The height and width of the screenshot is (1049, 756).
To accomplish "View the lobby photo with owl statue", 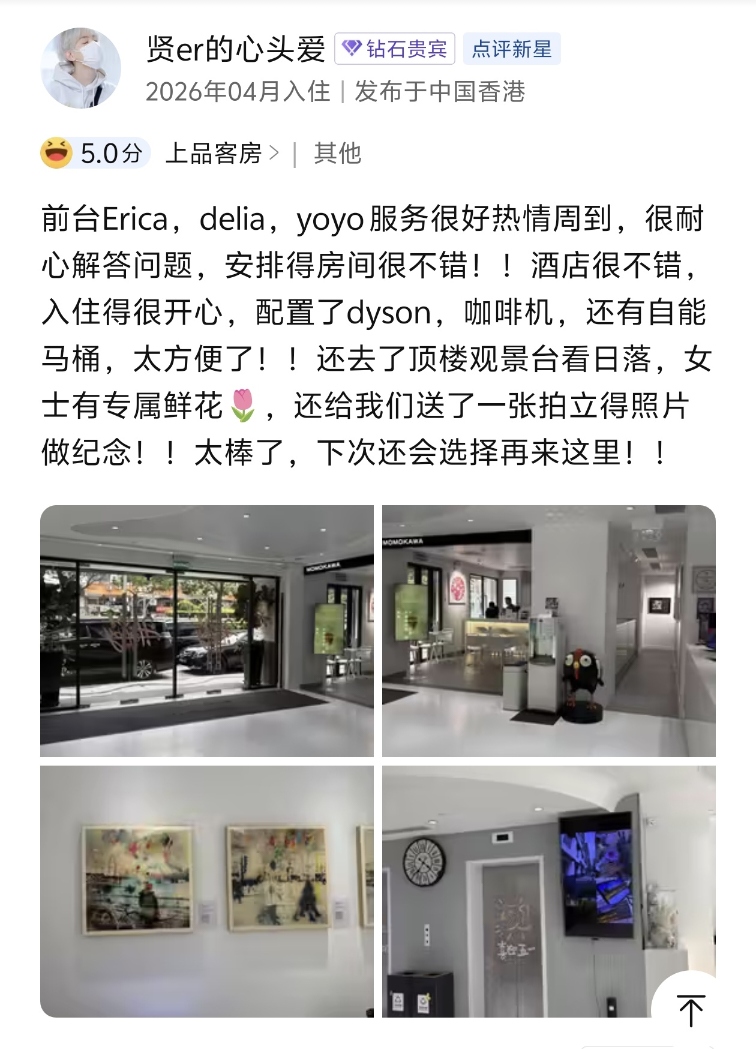I will (x=548, y=630).
